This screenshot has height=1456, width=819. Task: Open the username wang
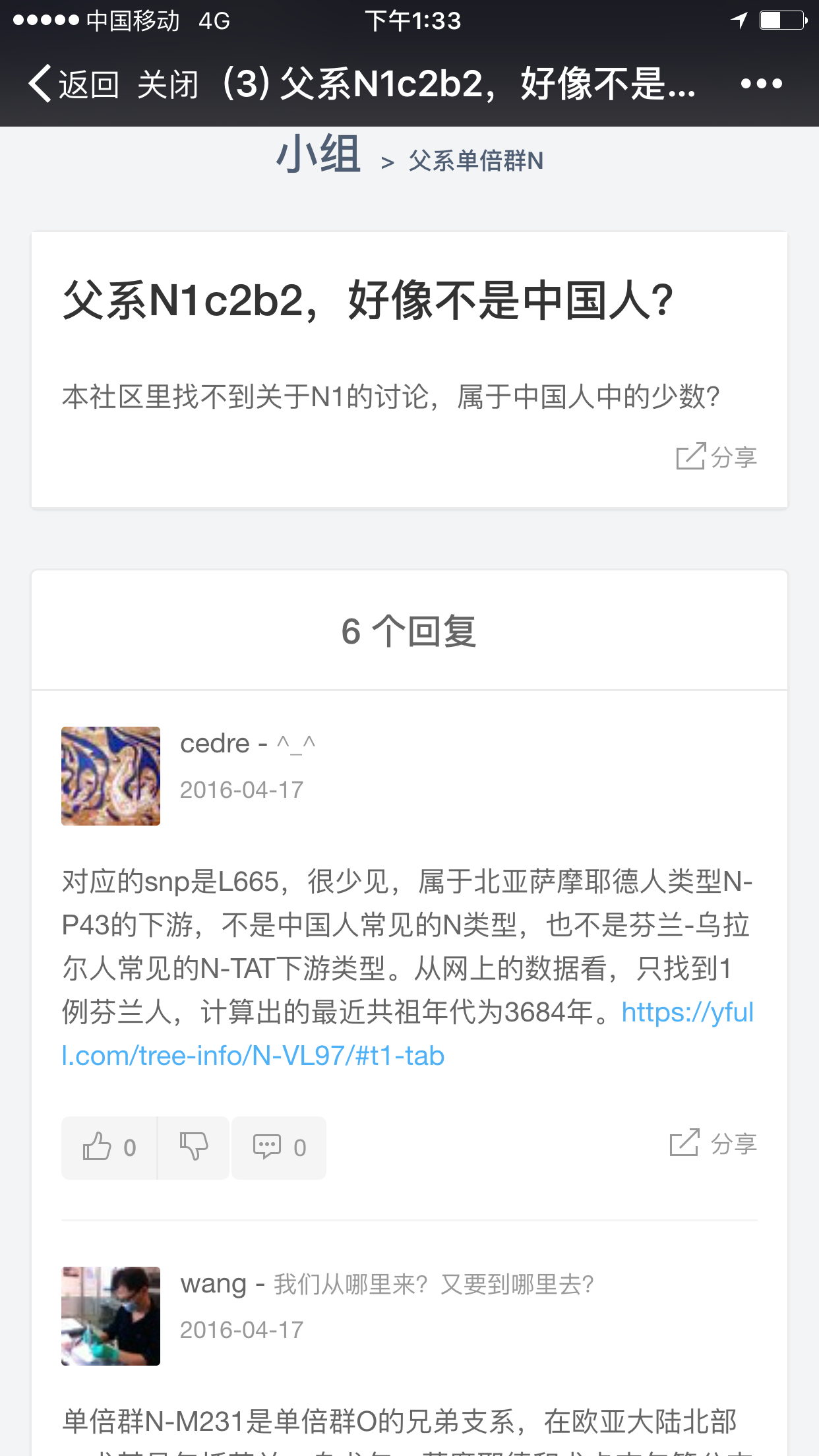tap(214, 1285)
